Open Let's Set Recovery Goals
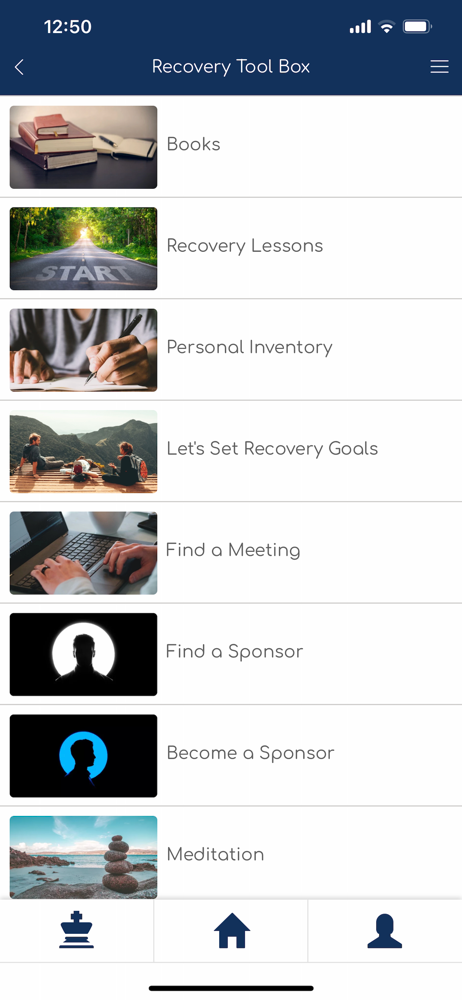462x1000 pixels. [x=231, y=451]
